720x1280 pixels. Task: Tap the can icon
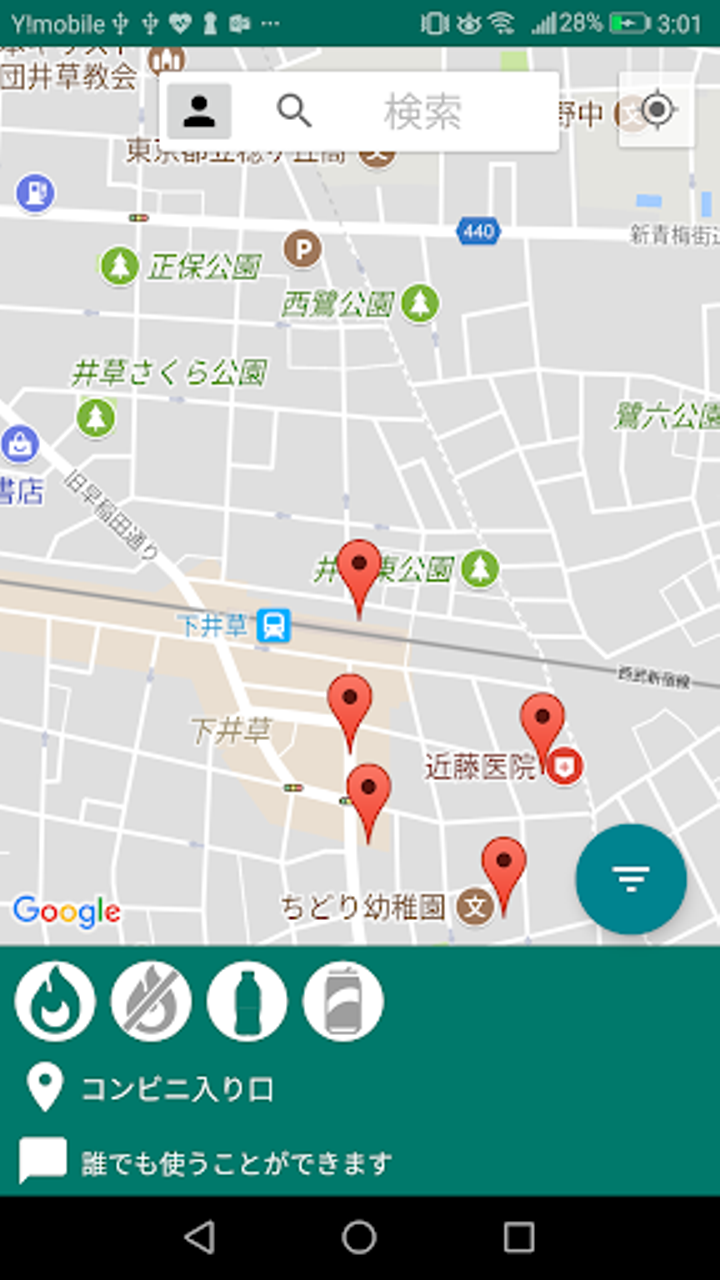(x=343, y=1001)
